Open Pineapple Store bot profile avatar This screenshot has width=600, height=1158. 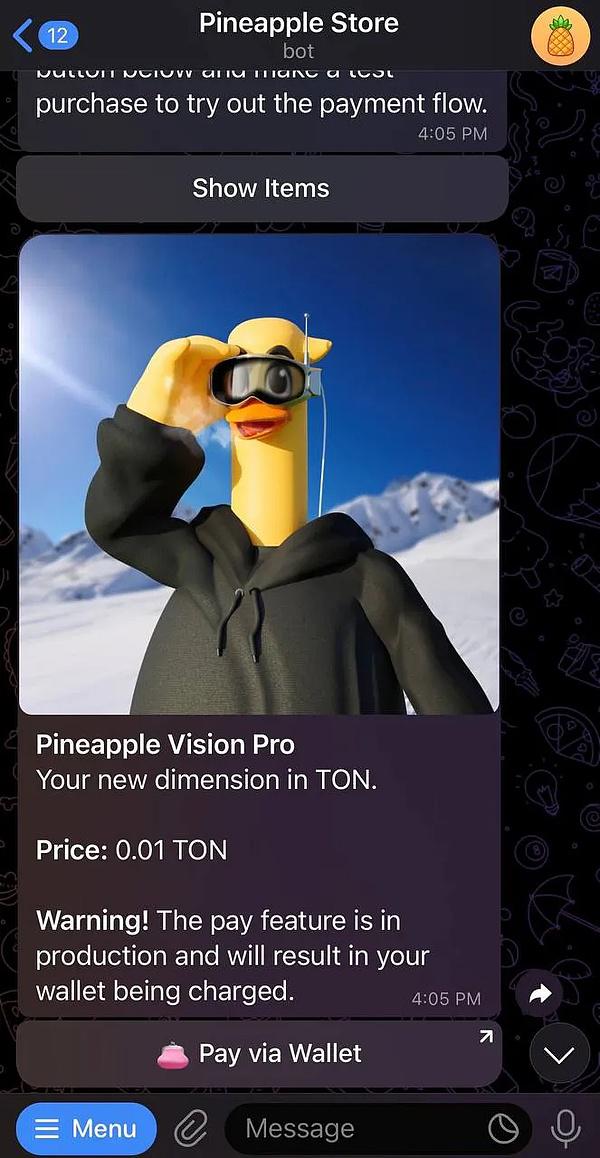click(560, 35)
